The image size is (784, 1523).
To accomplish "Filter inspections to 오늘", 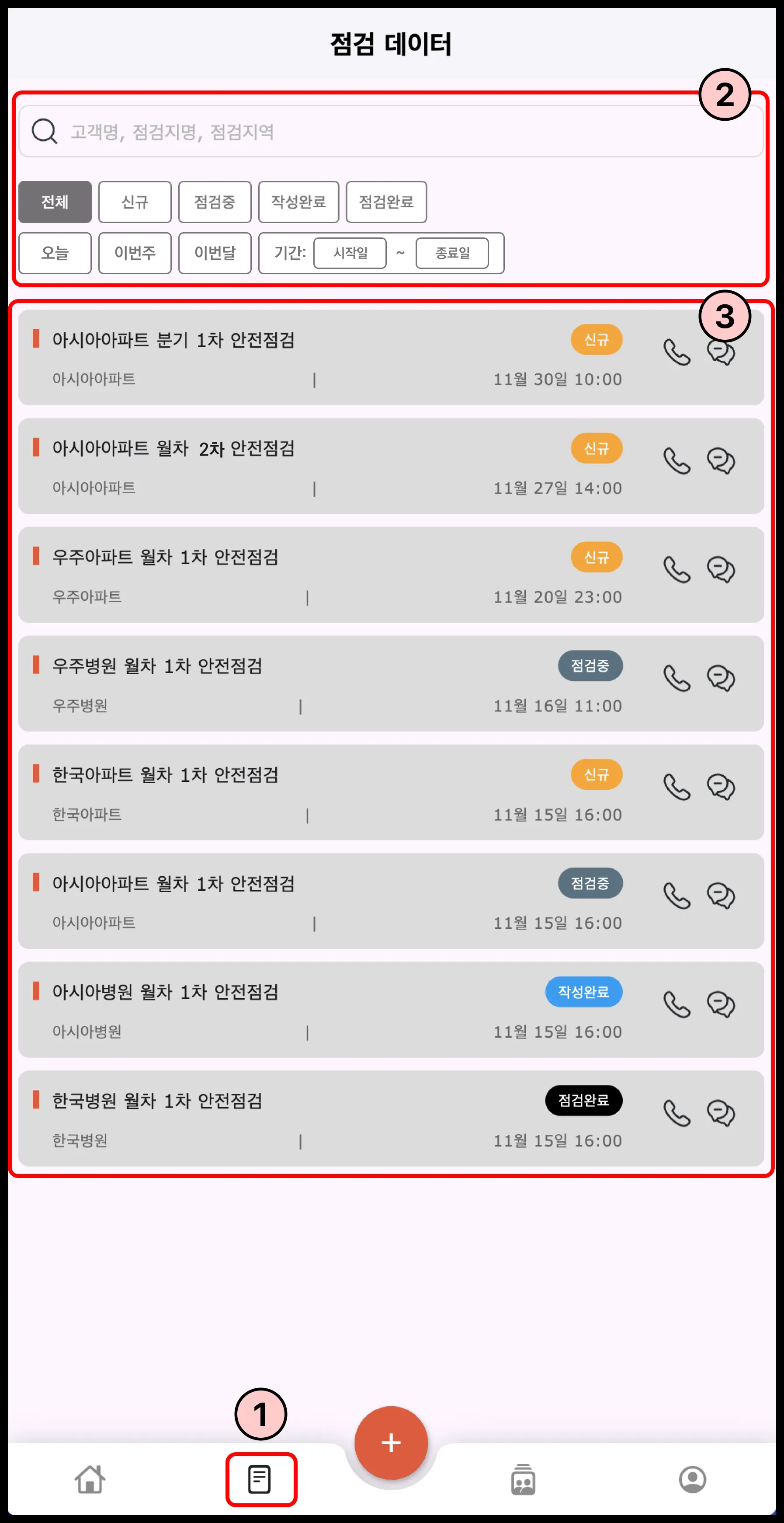I will tap(55, 253).
